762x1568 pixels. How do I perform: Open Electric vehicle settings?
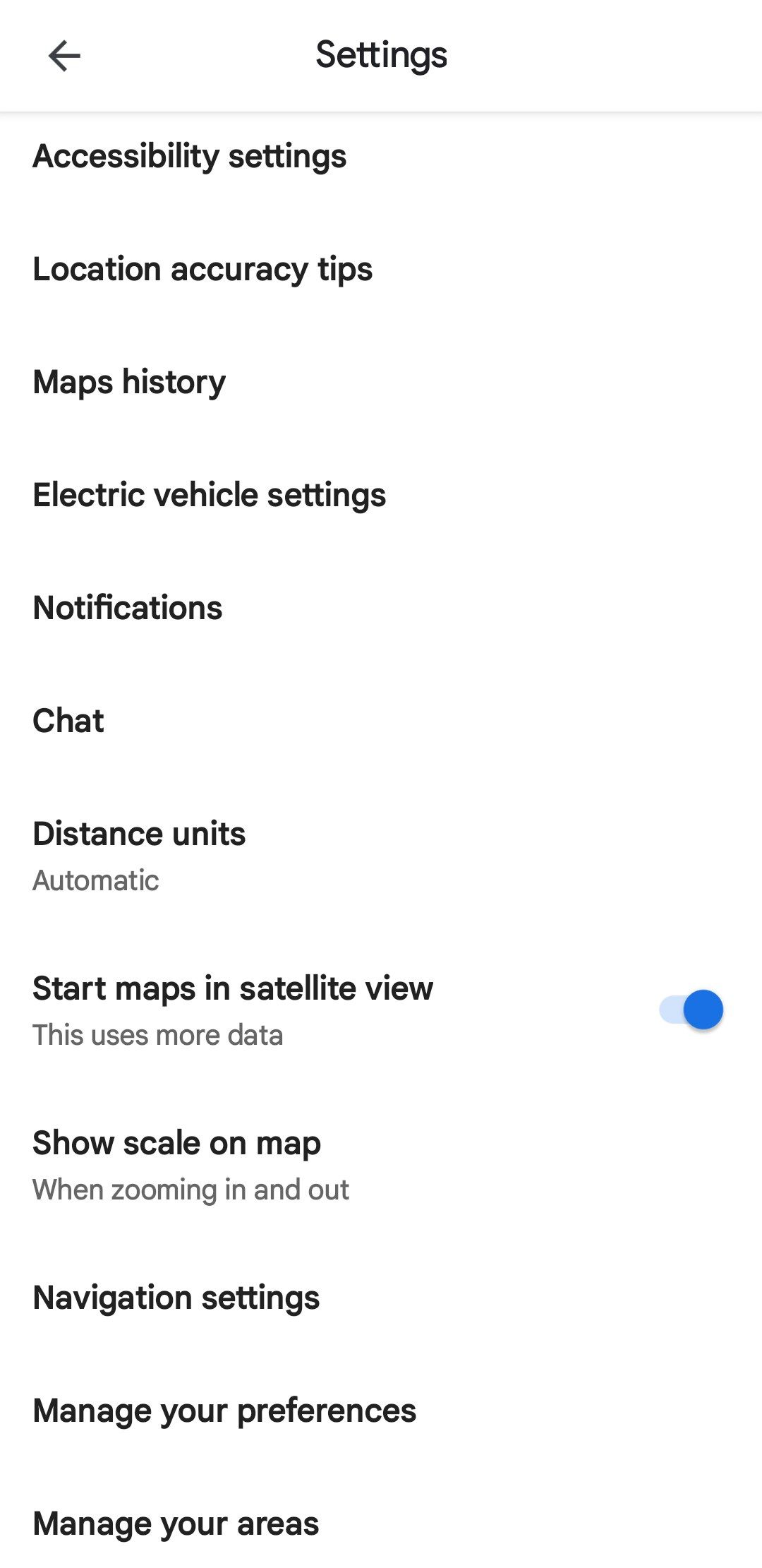tap(210, 495)
